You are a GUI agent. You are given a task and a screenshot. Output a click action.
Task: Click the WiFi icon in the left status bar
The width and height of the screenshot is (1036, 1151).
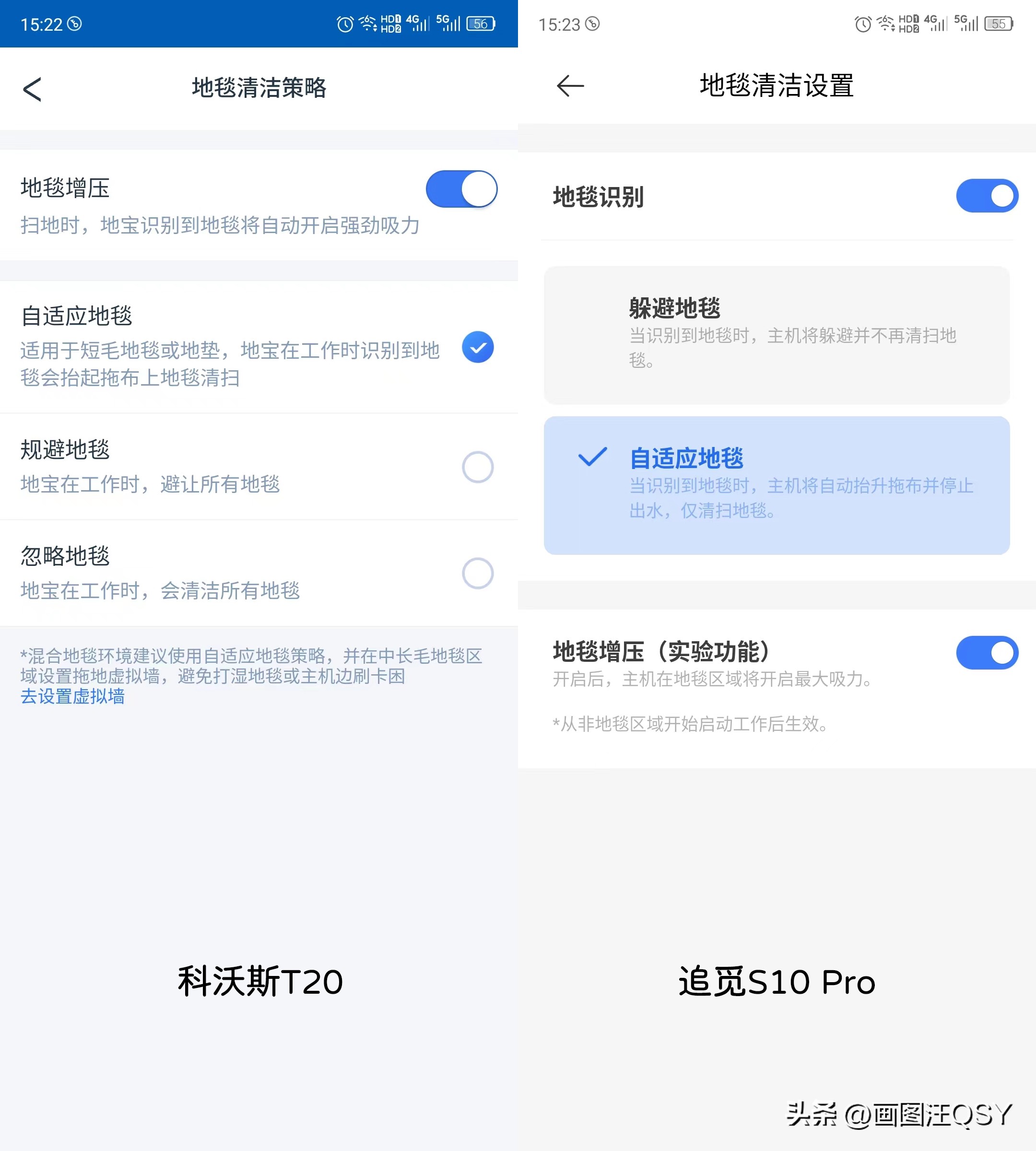point(367,24)
